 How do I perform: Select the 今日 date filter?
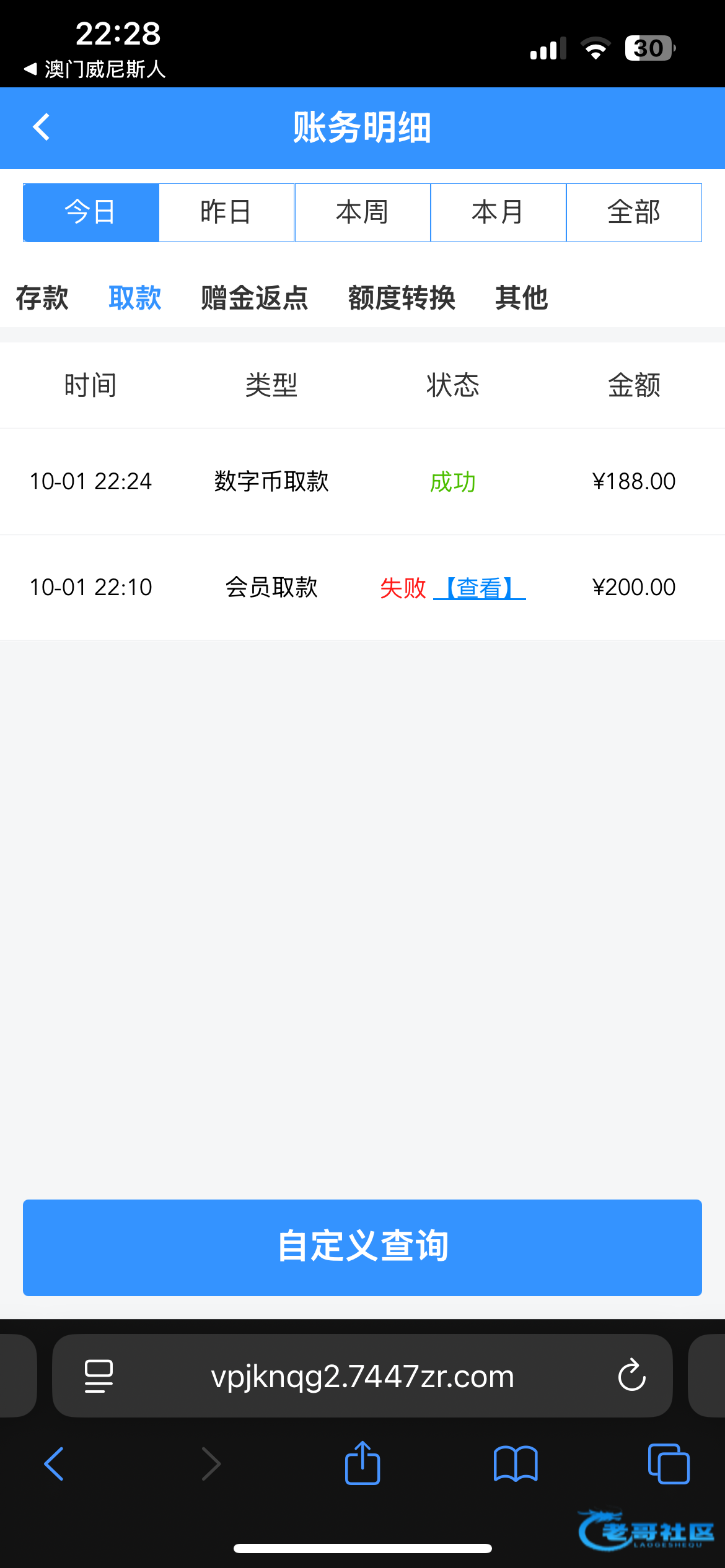[91, 212]
